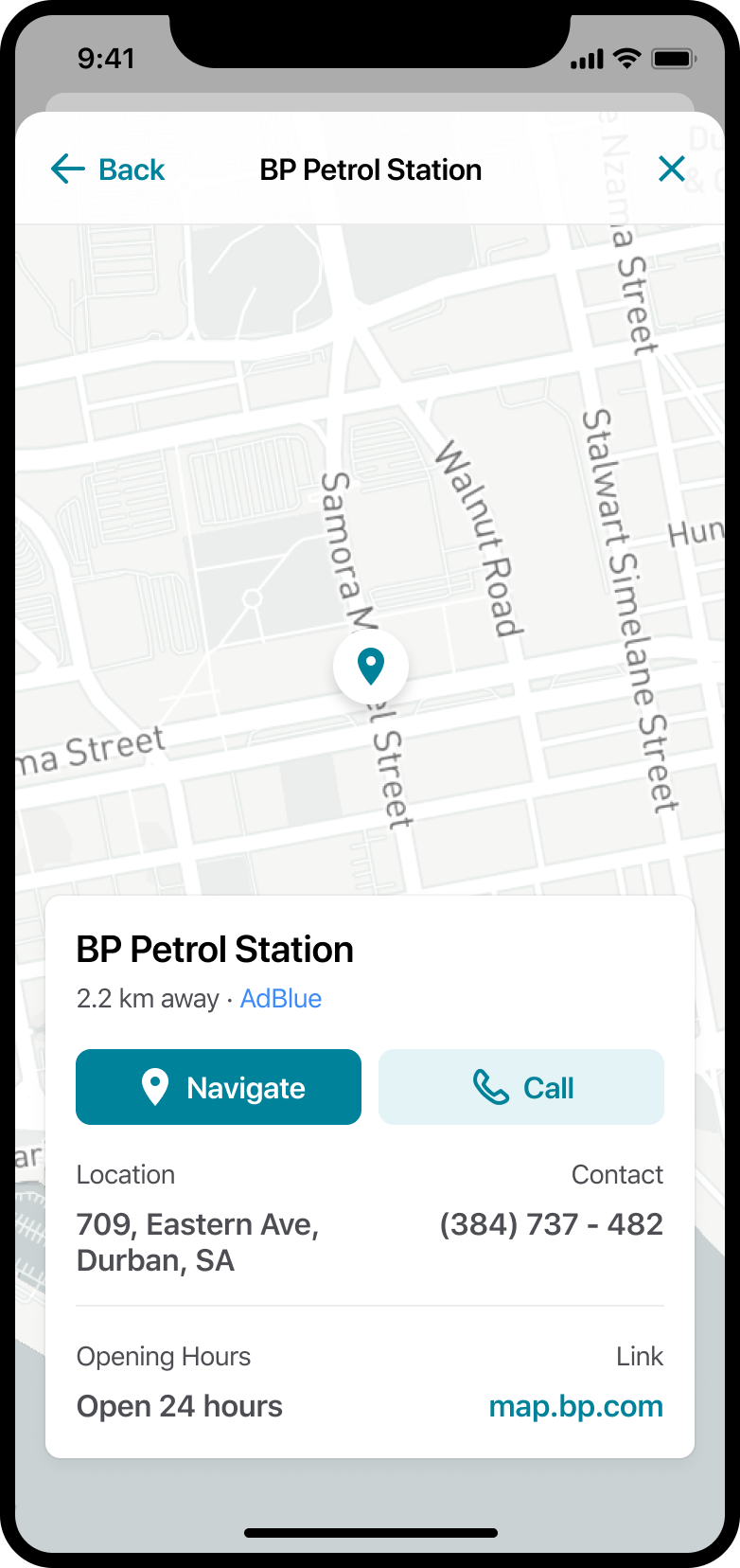Tap the AdBlue tag
The height and width of the screenshot is (1568, 740).
click(x=281, y=998)
